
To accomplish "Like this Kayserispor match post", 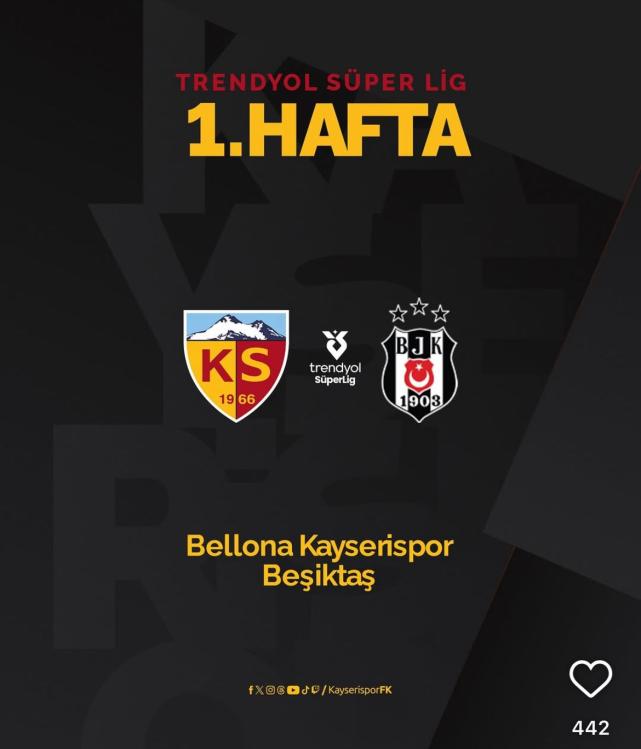I will pyautogui.click(x=590, y=680).
